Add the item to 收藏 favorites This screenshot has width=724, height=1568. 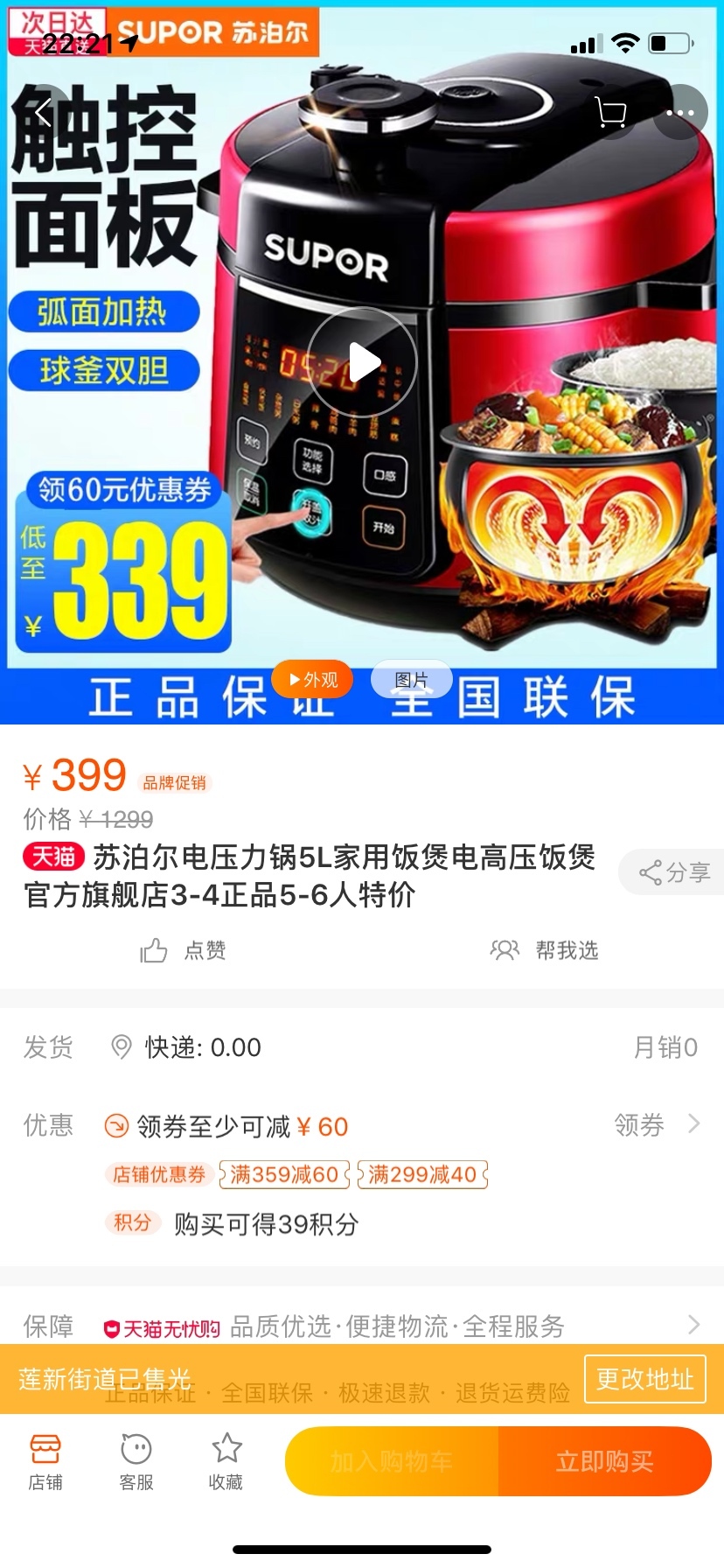click(x=226, y=1462)
